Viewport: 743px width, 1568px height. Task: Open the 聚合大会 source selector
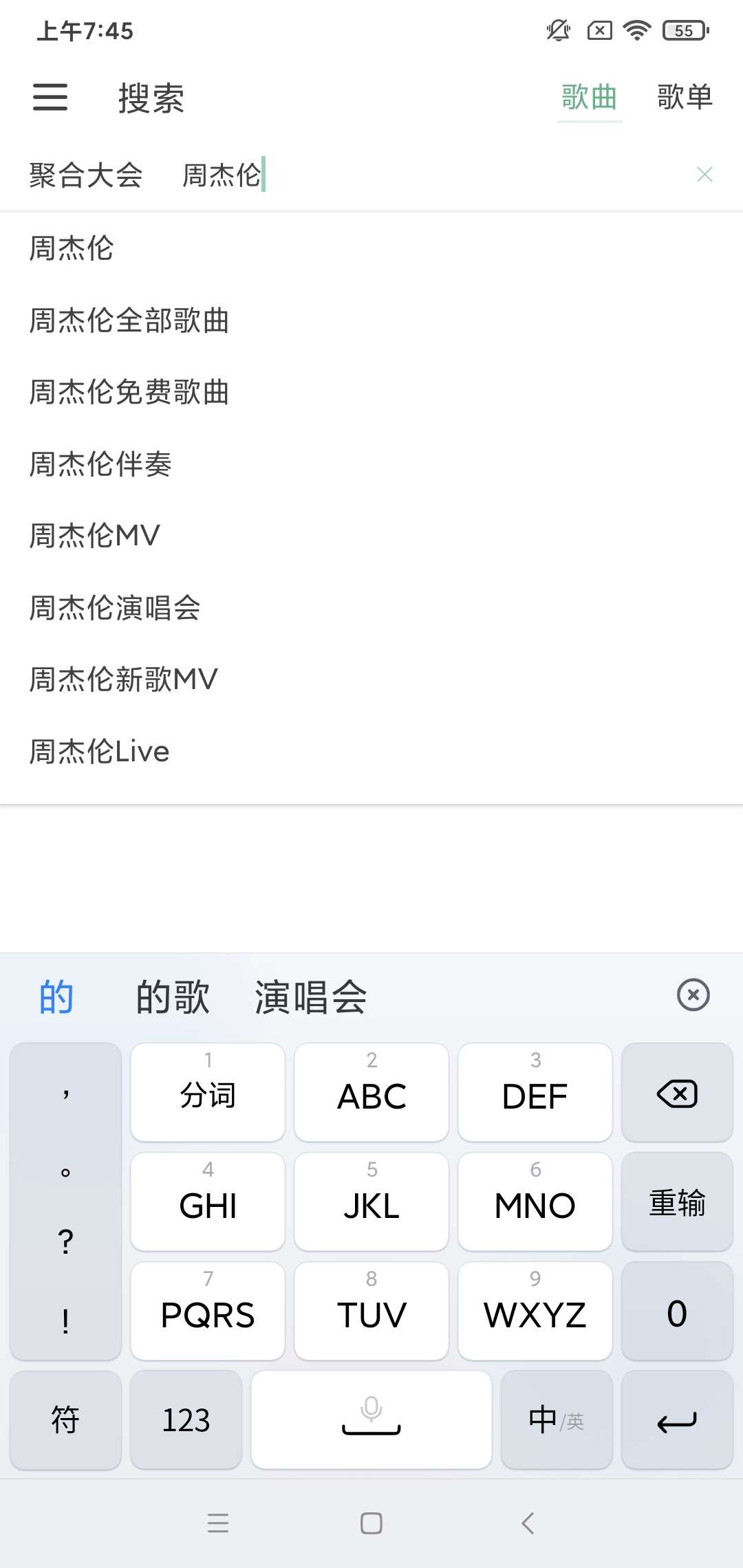pos(86,175)
